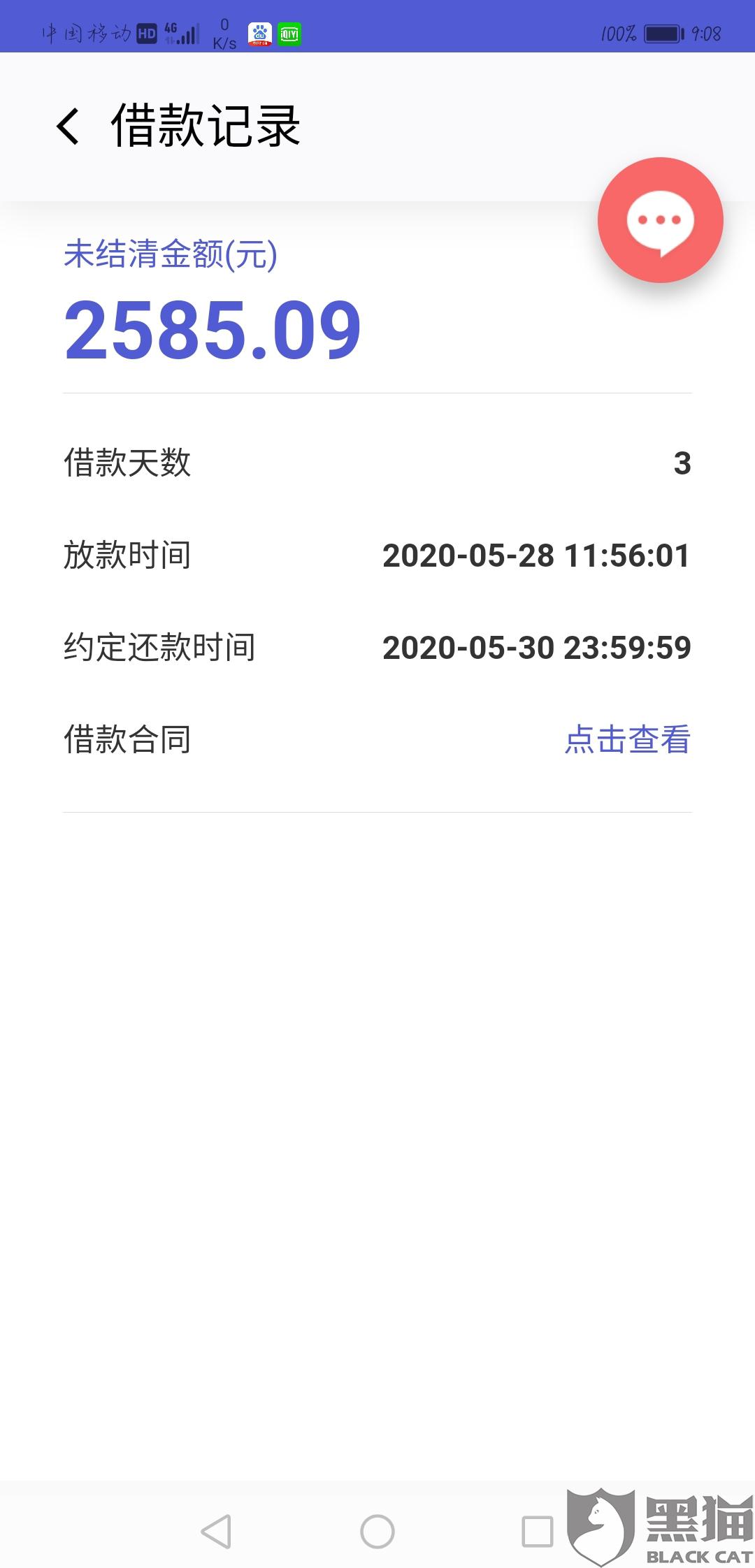
Task: Open the red chat support bubble
Action: click(x=660, y=221)
